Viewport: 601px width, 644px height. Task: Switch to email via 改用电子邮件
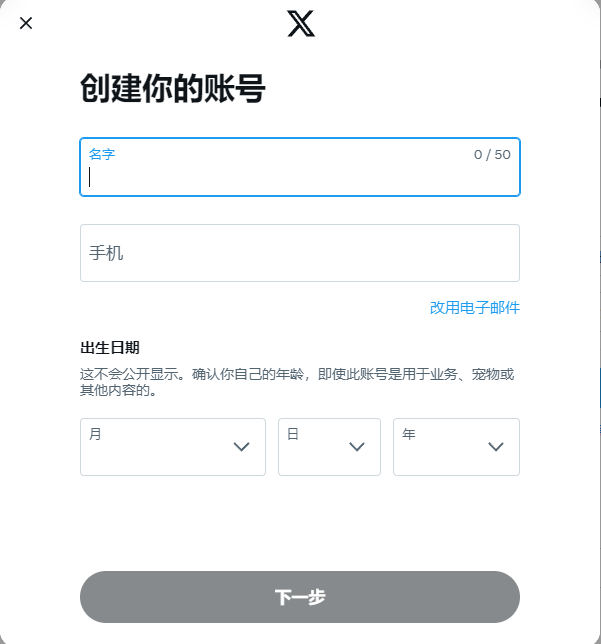pos(474,308)
